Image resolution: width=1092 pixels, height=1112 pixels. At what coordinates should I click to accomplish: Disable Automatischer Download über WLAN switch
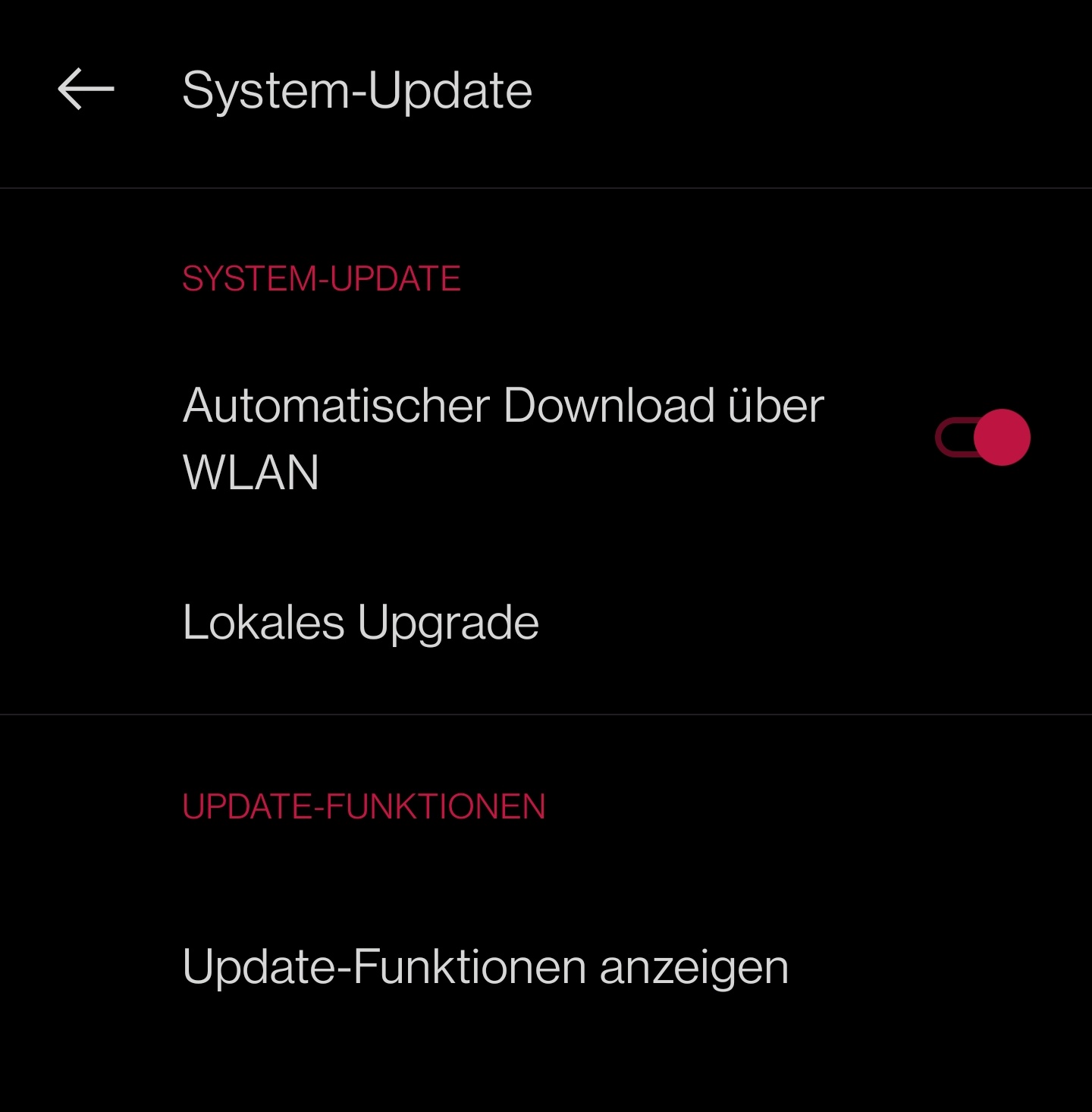983,438
